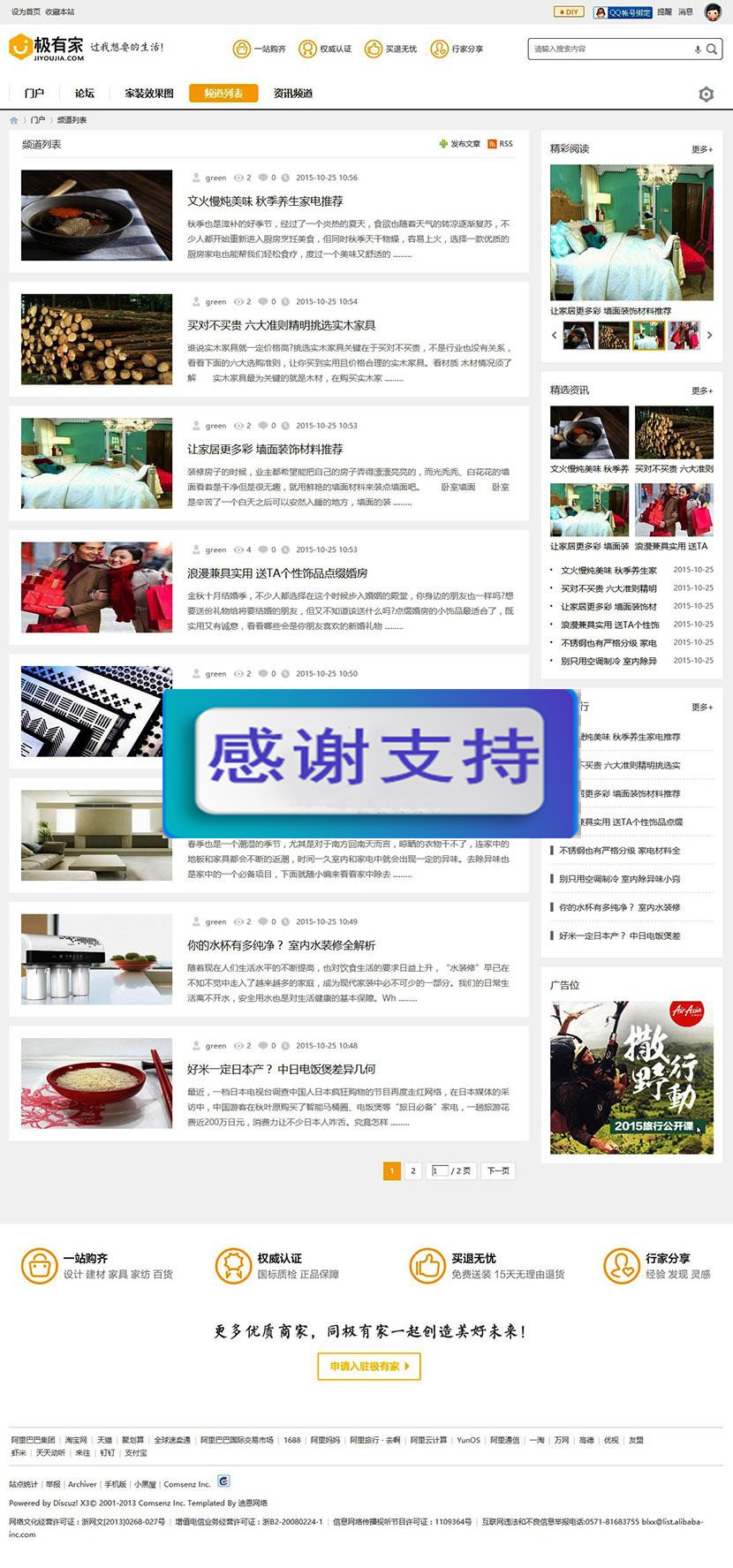Show next slide in 精彩阅读 carousel
733x1568 pixels.
pyautogui.click(x=709, y=335)
